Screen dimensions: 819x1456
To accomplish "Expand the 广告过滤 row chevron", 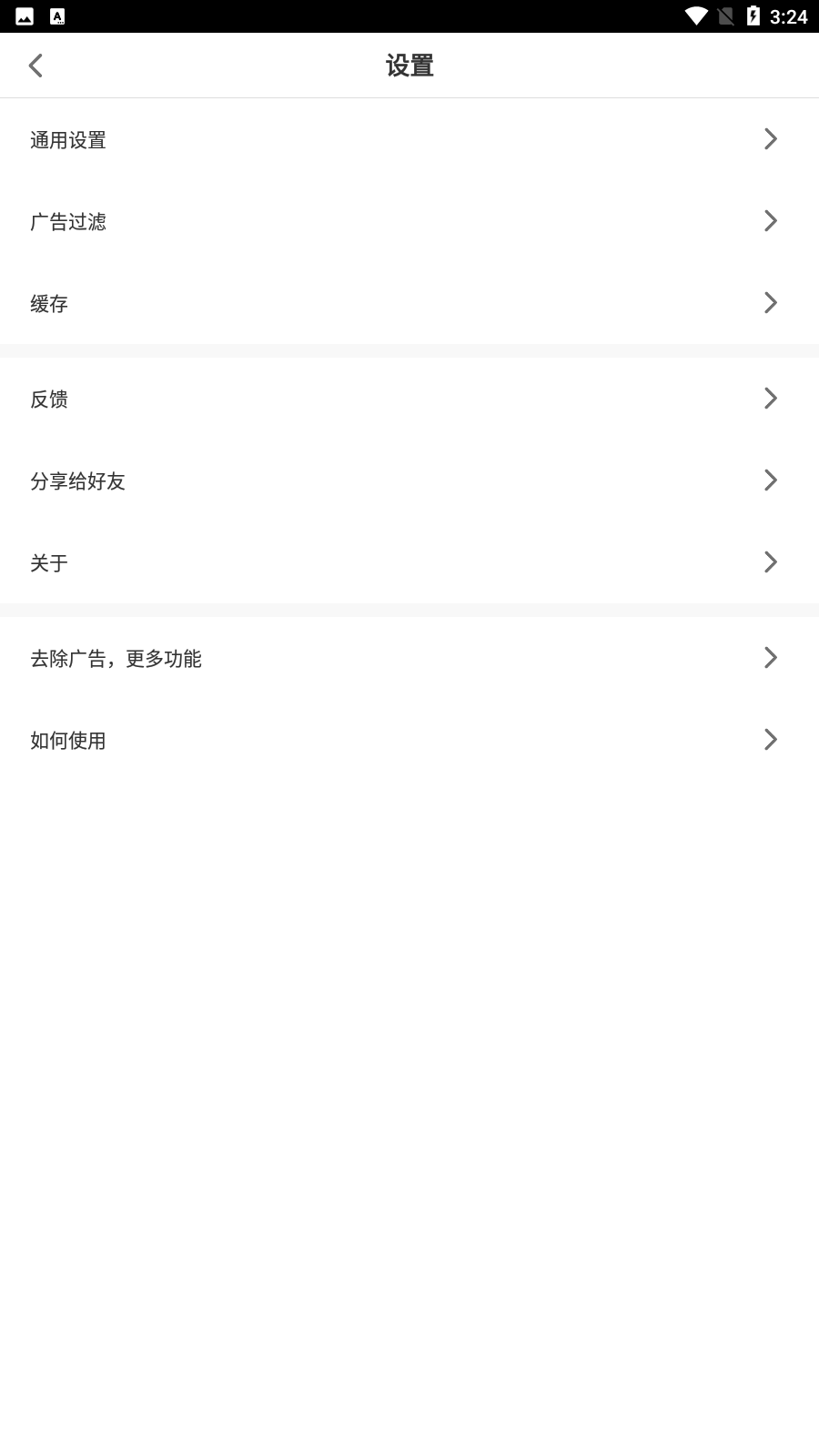I will click(x=771, y=221).
